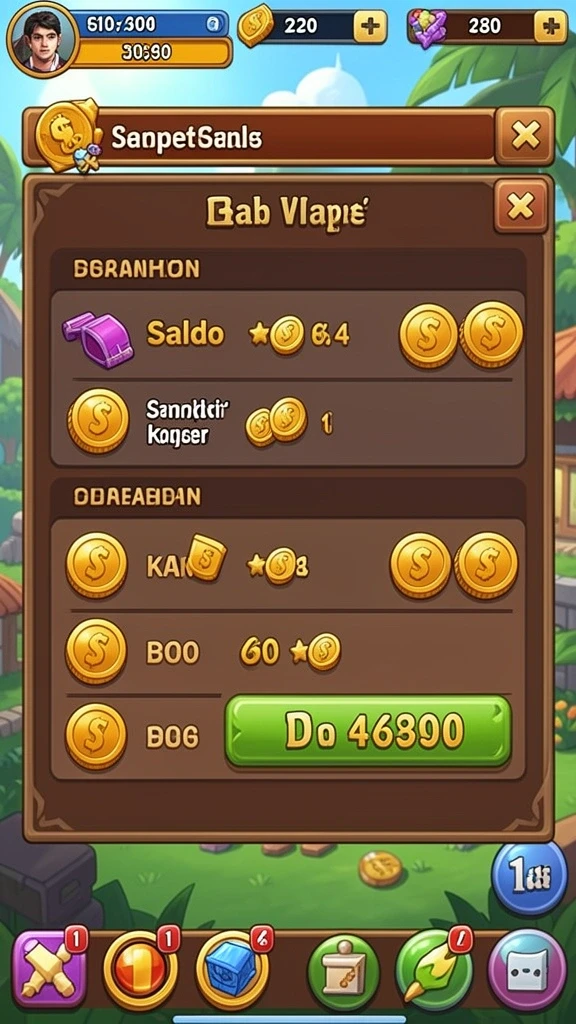The image size is (576, 1024).
Task: Open the red orb icon in bottom bar
Action: [x=141, y=968]
